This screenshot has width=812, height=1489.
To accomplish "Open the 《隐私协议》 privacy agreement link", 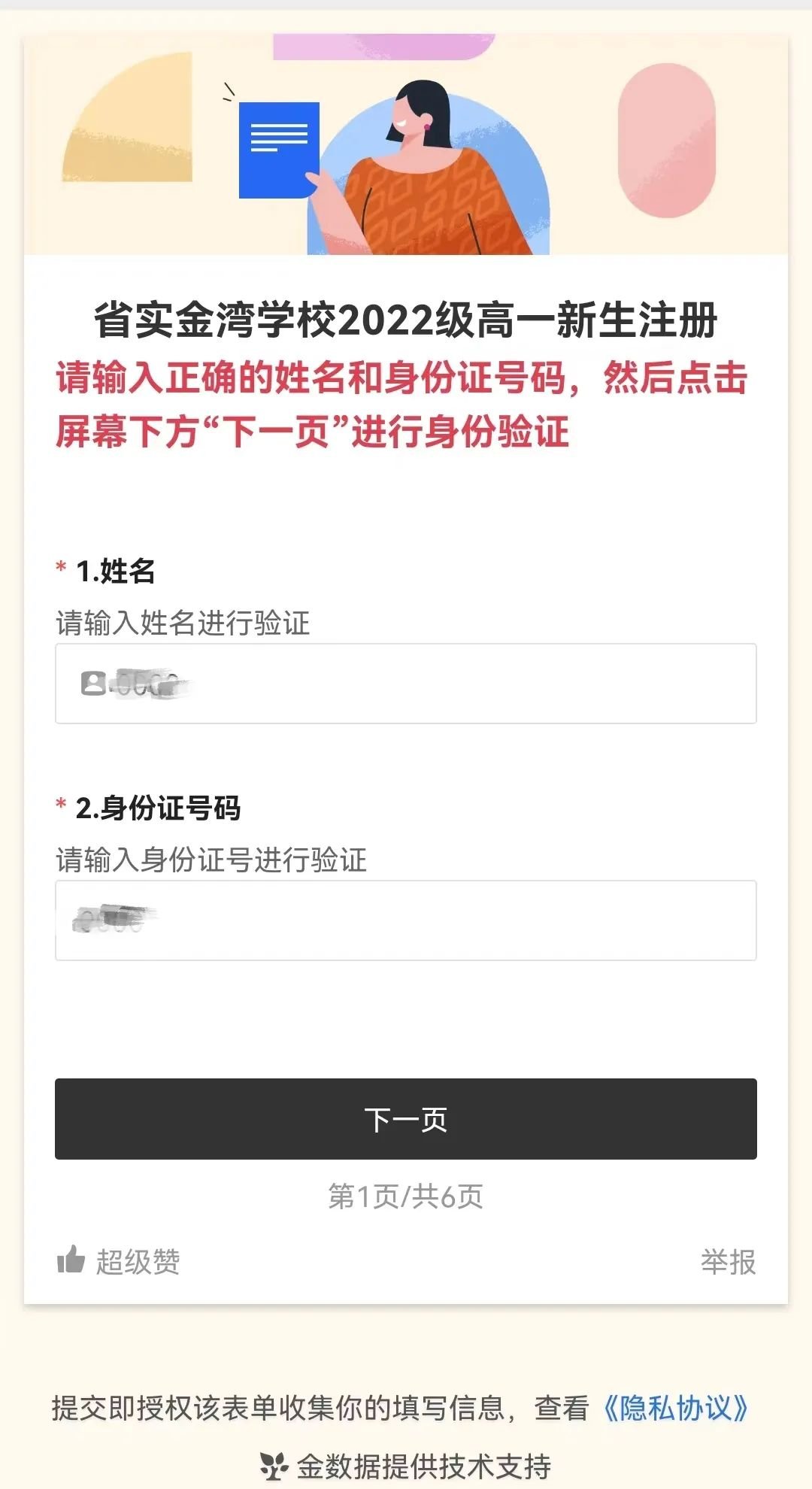I will [675, 1409].
